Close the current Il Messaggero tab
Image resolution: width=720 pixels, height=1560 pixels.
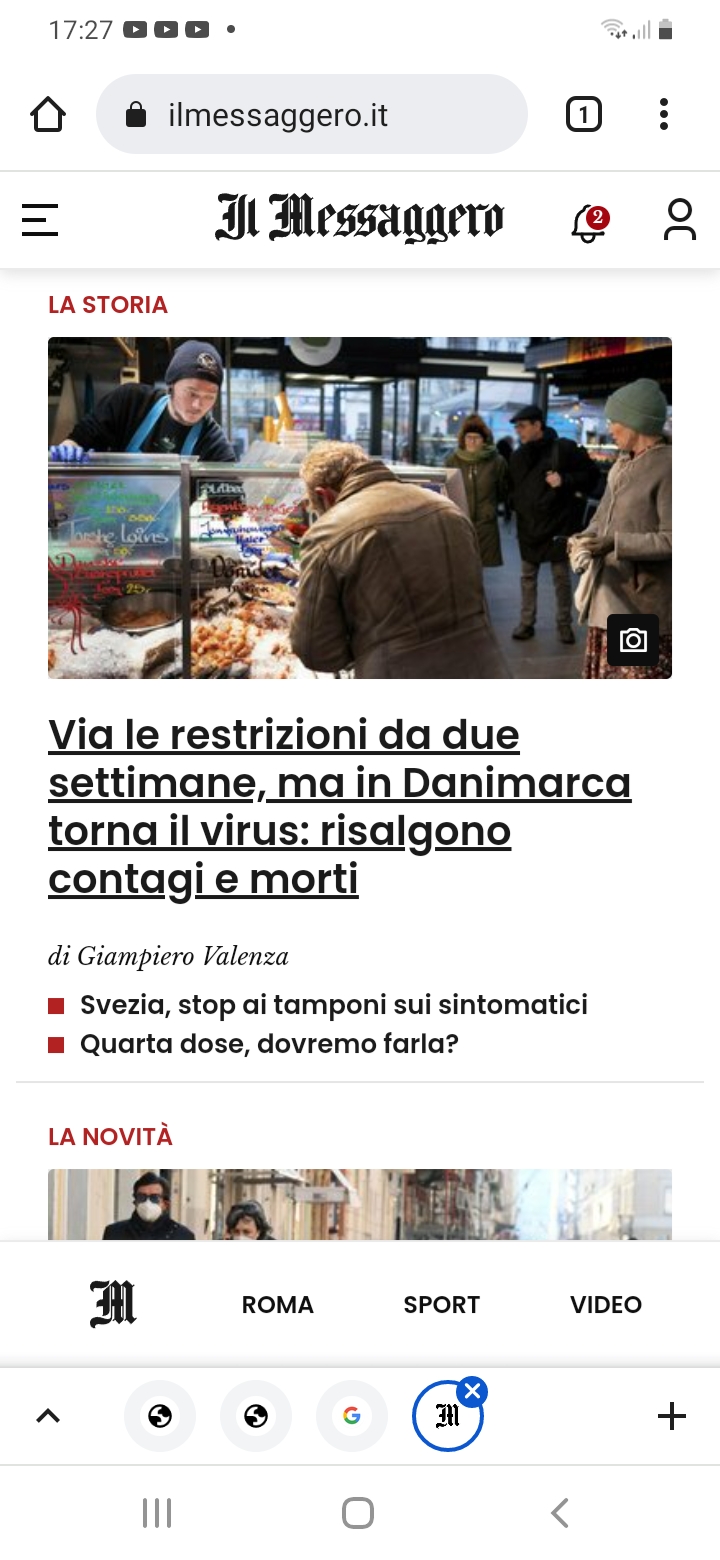[472, 1391]
